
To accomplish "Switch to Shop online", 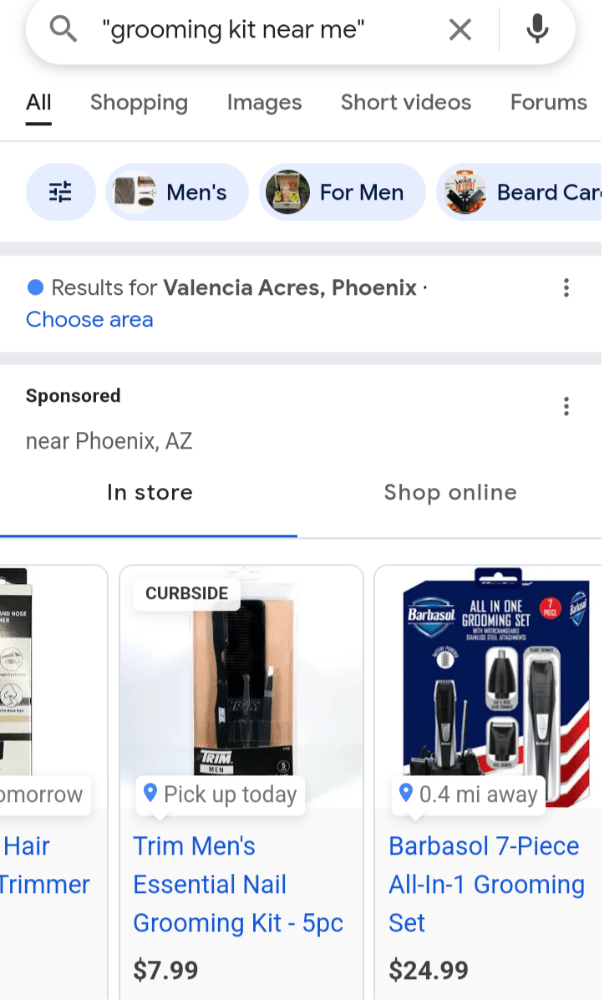I will (450, 492).
